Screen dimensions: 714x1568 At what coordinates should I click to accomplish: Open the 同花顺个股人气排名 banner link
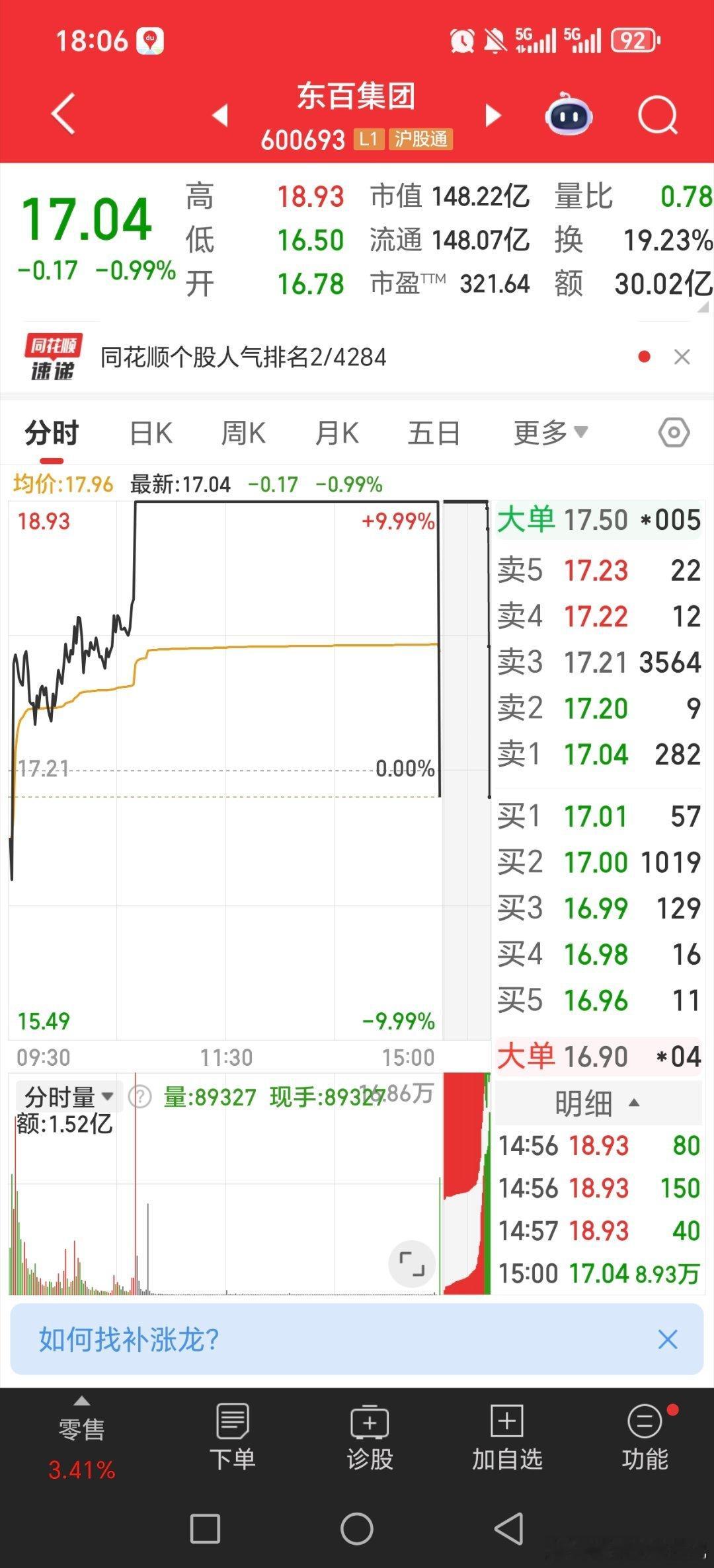(x=245, y=357)
